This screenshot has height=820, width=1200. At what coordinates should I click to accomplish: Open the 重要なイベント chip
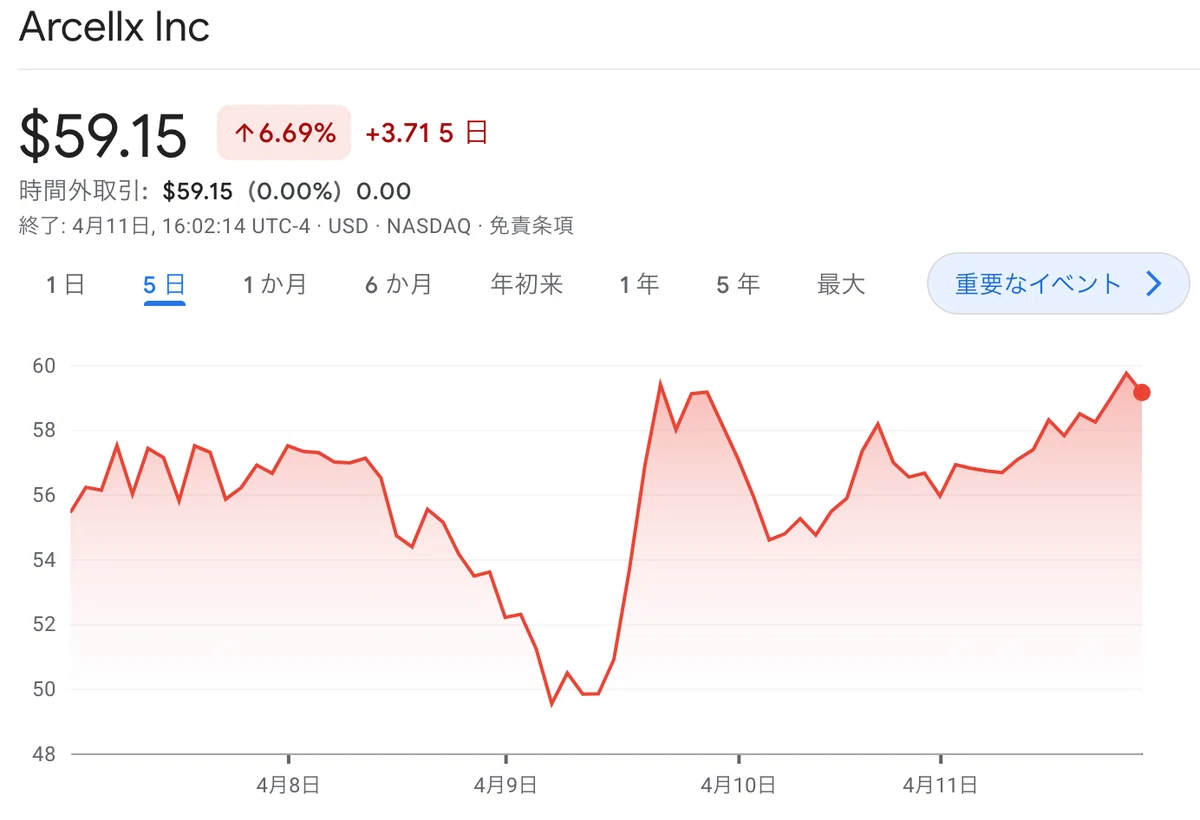1058,284
